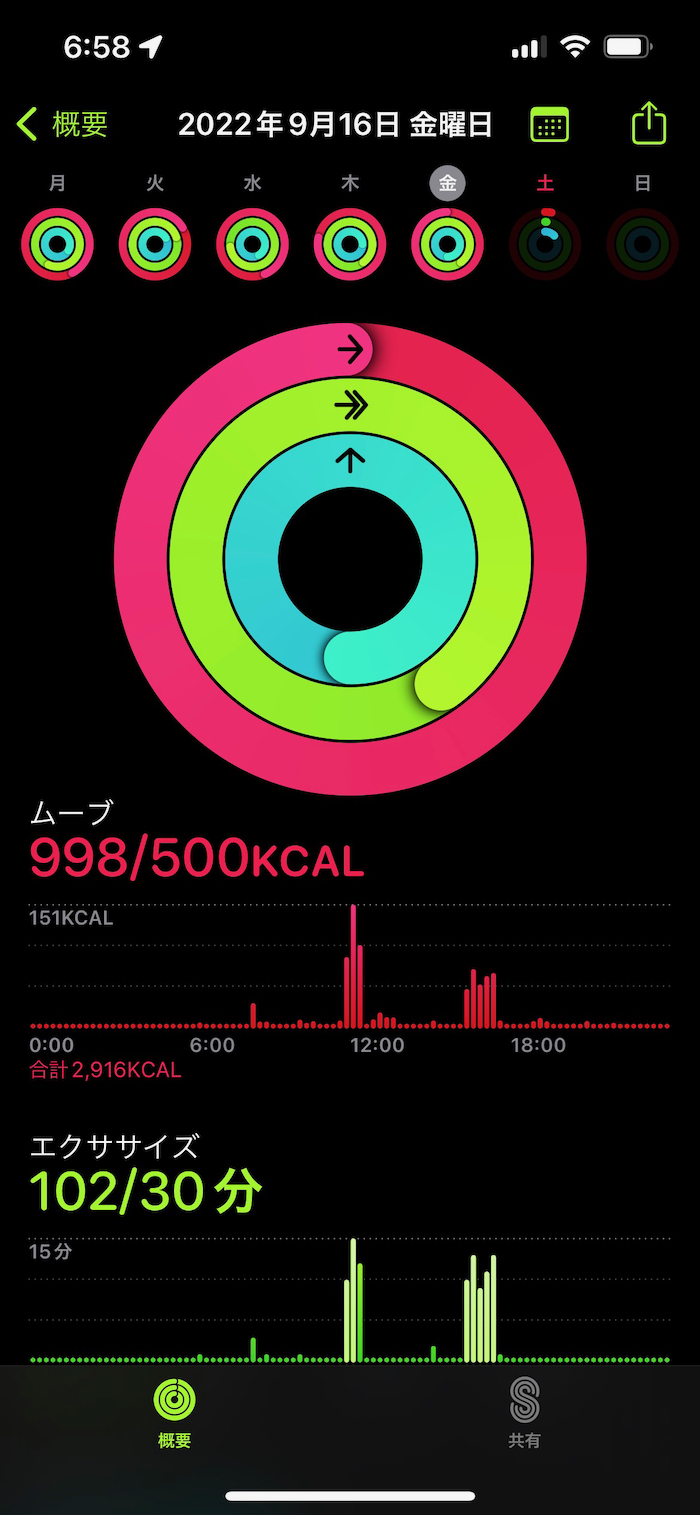The image size is (700, 1515).
Task: Select Tuesday (火) activity rings
Action: (155, 244)
